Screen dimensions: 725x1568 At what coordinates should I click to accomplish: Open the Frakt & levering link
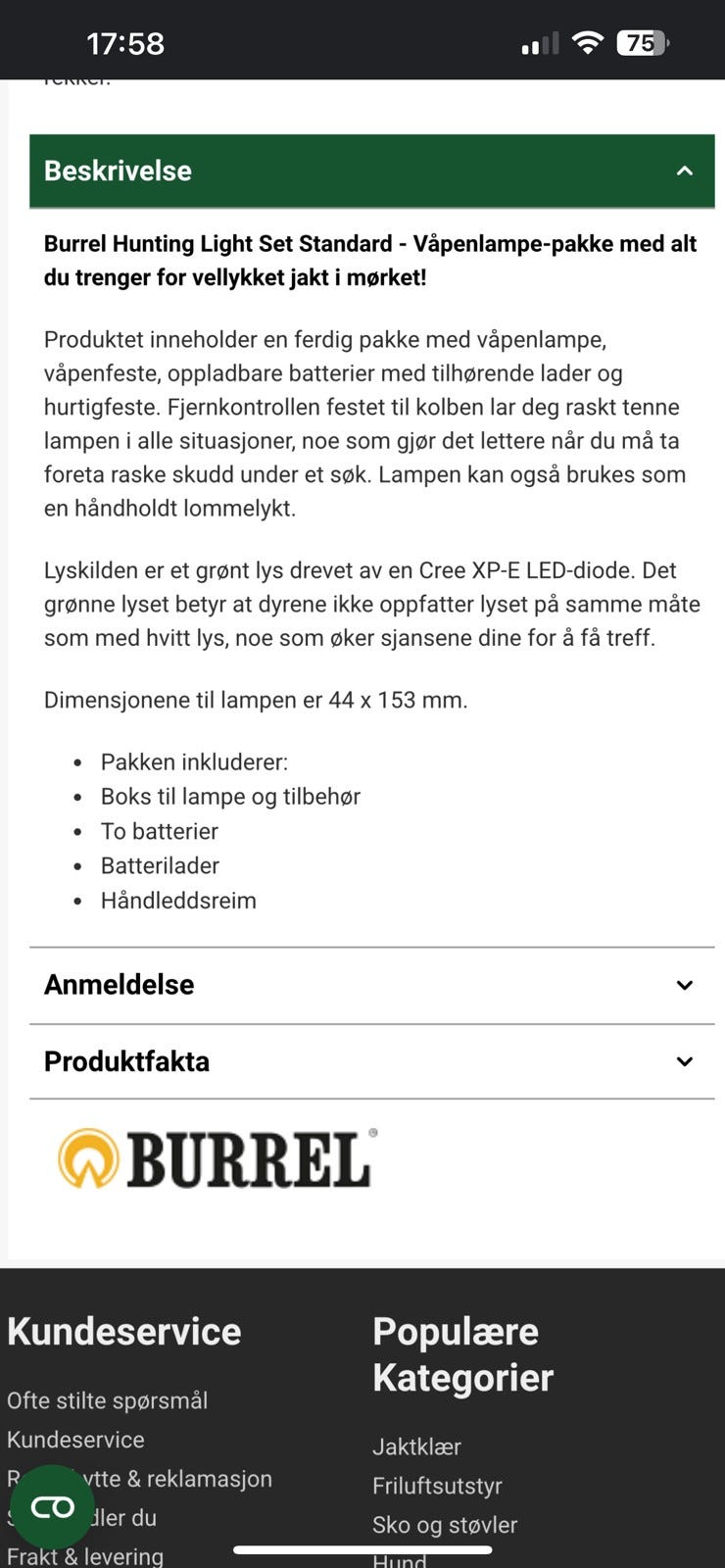(84, 1554)
